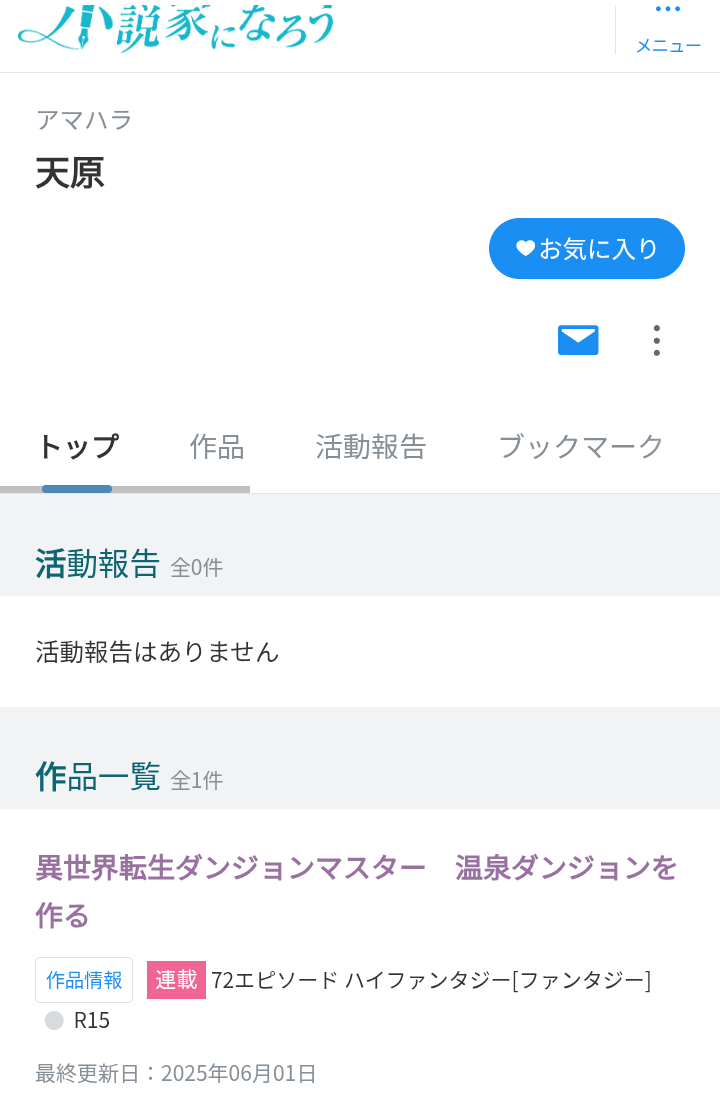The height and width of the screenshot is (1096, 720).
Task: Open the メニュー menu
Action: (x=668, y=30)
